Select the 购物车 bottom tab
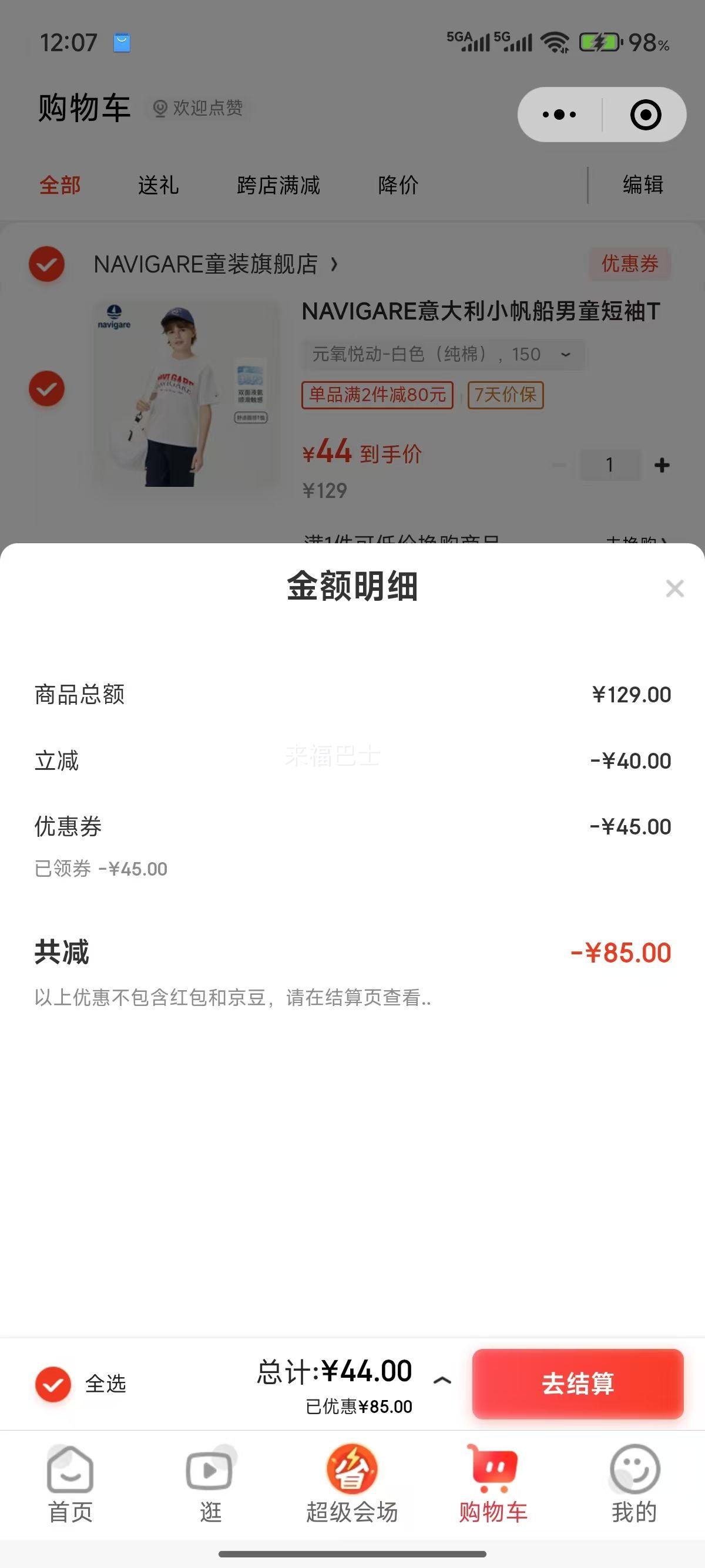The image size is (705, 1568). point(493,1485)
